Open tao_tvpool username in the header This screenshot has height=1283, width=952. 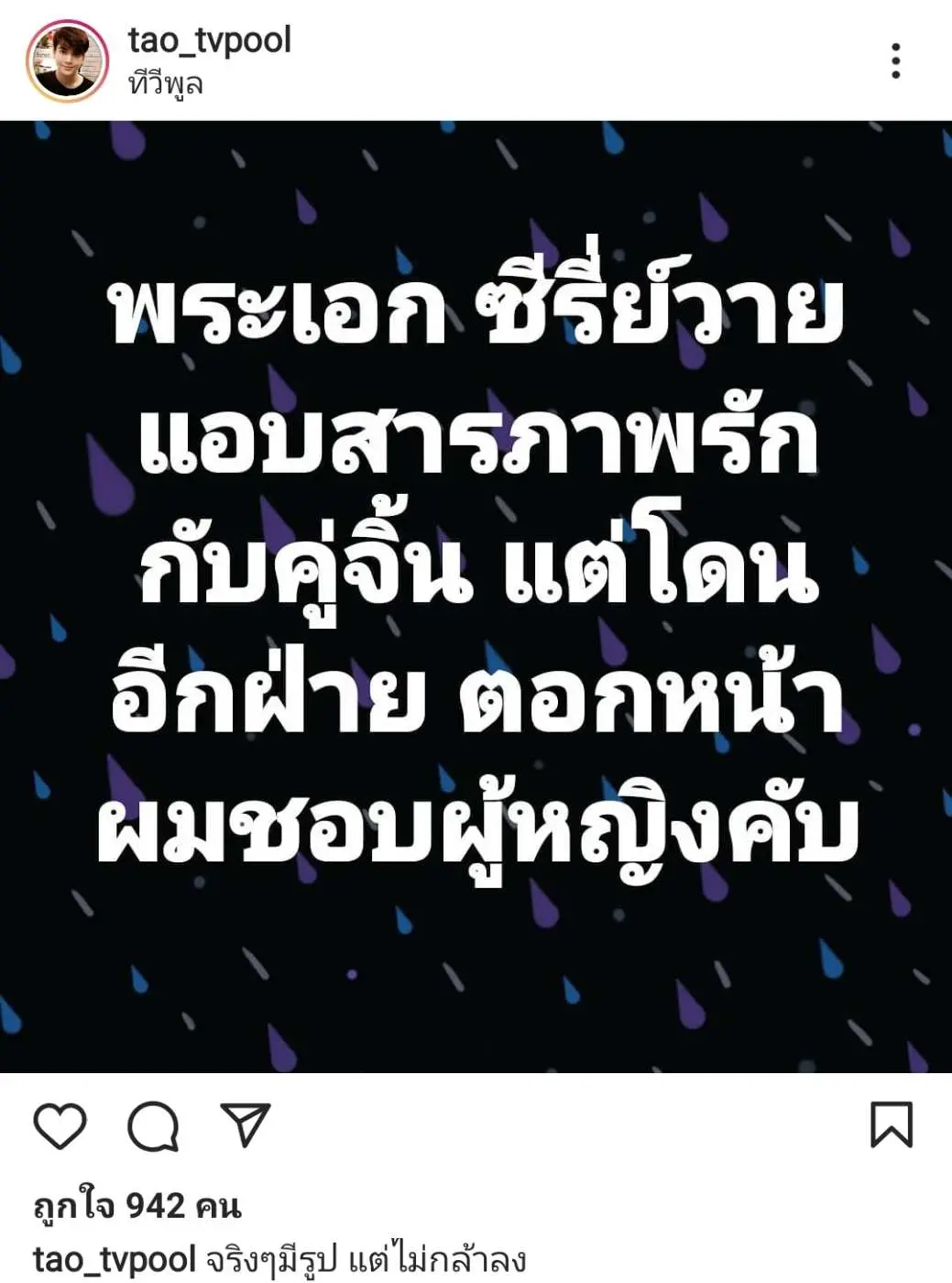click(209, 40)
